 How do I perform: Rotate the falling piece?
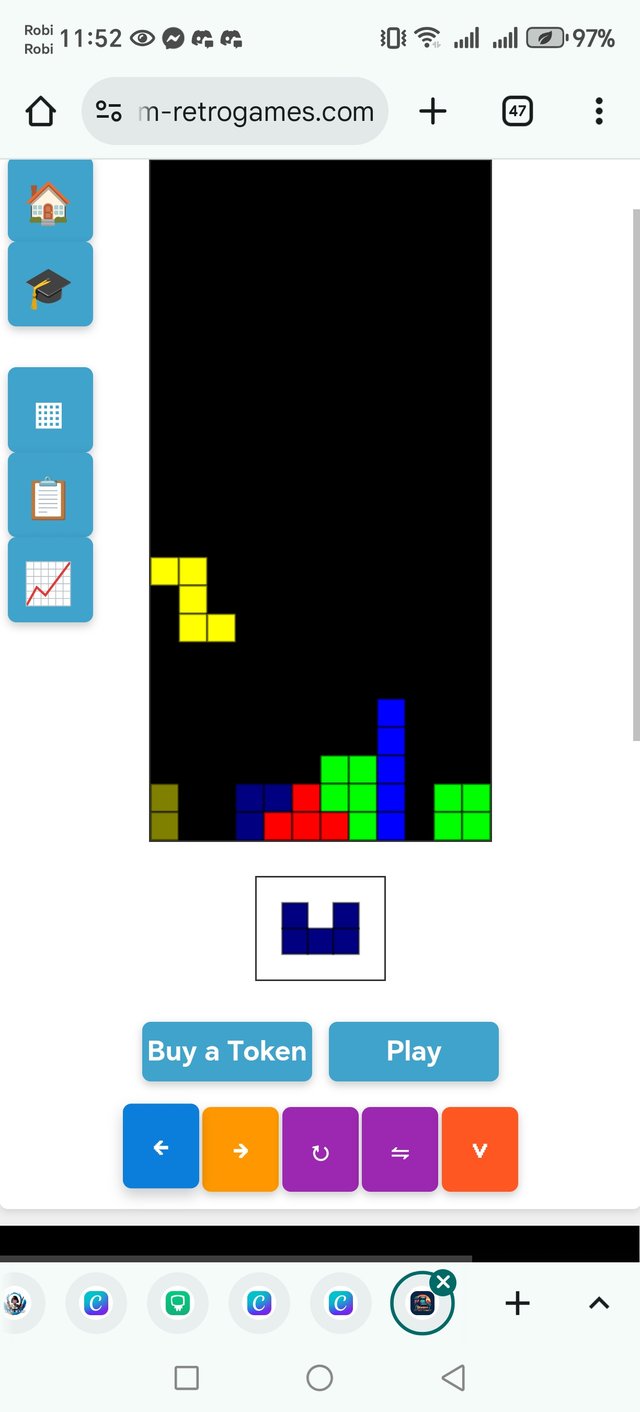tap(320, 1150)
